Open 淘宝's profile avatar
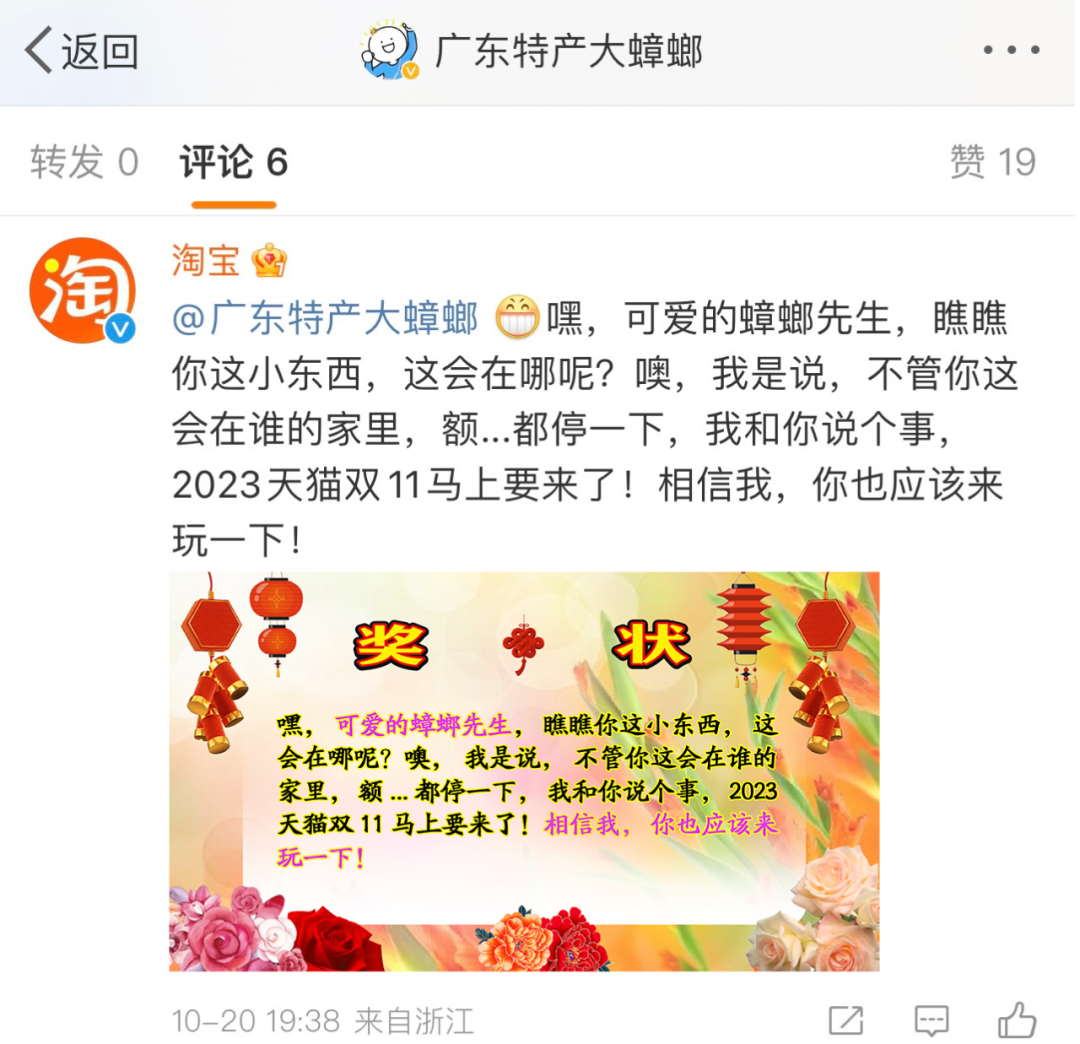 coord(83,290)
